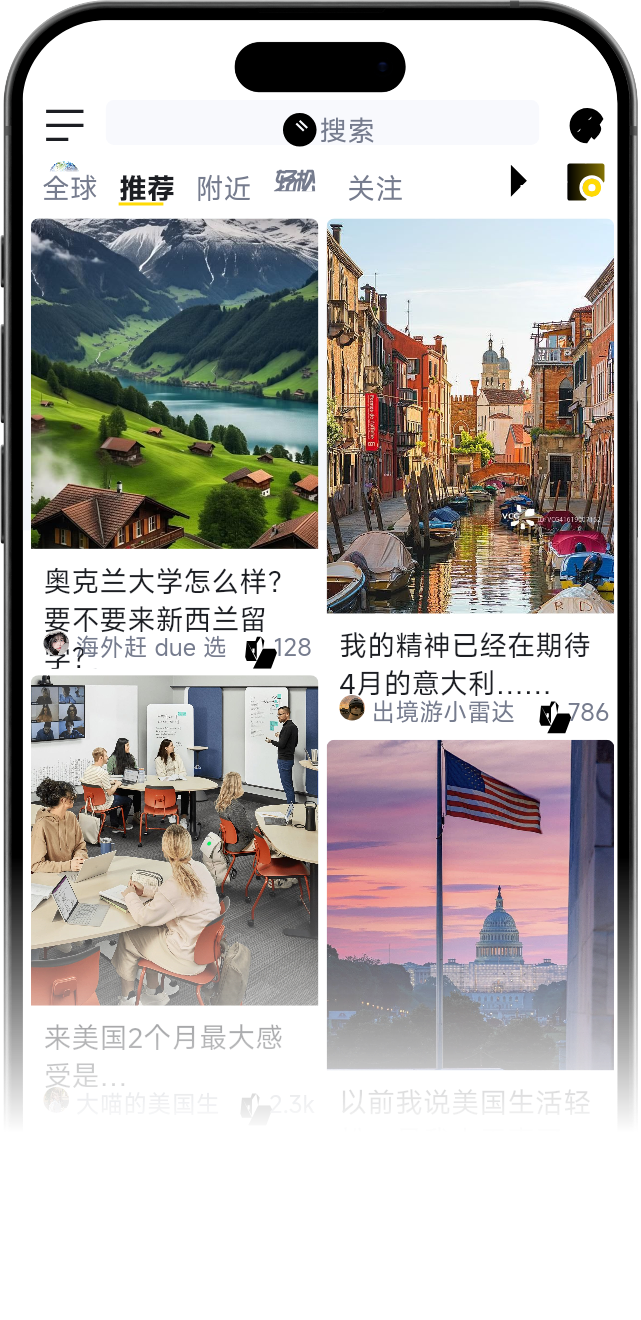The image size is (641, 1320).
Task: Open the 我的精神已经在期待4月的意大利 post
Action: pyautogui.click(x=471, y=475)
